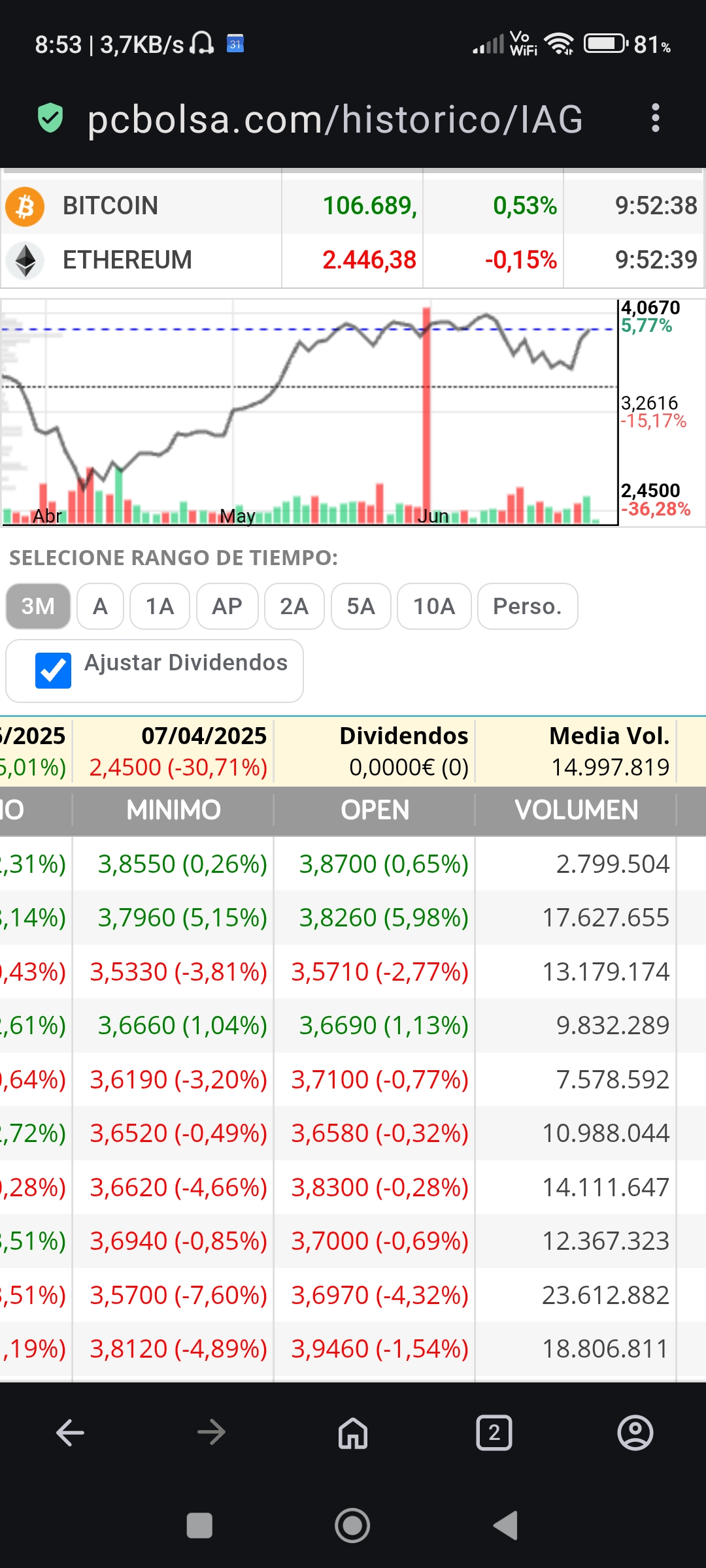The image size is (706, 1568).
Task: Open the browser account profile
Action: click(x=635, y=1433)
